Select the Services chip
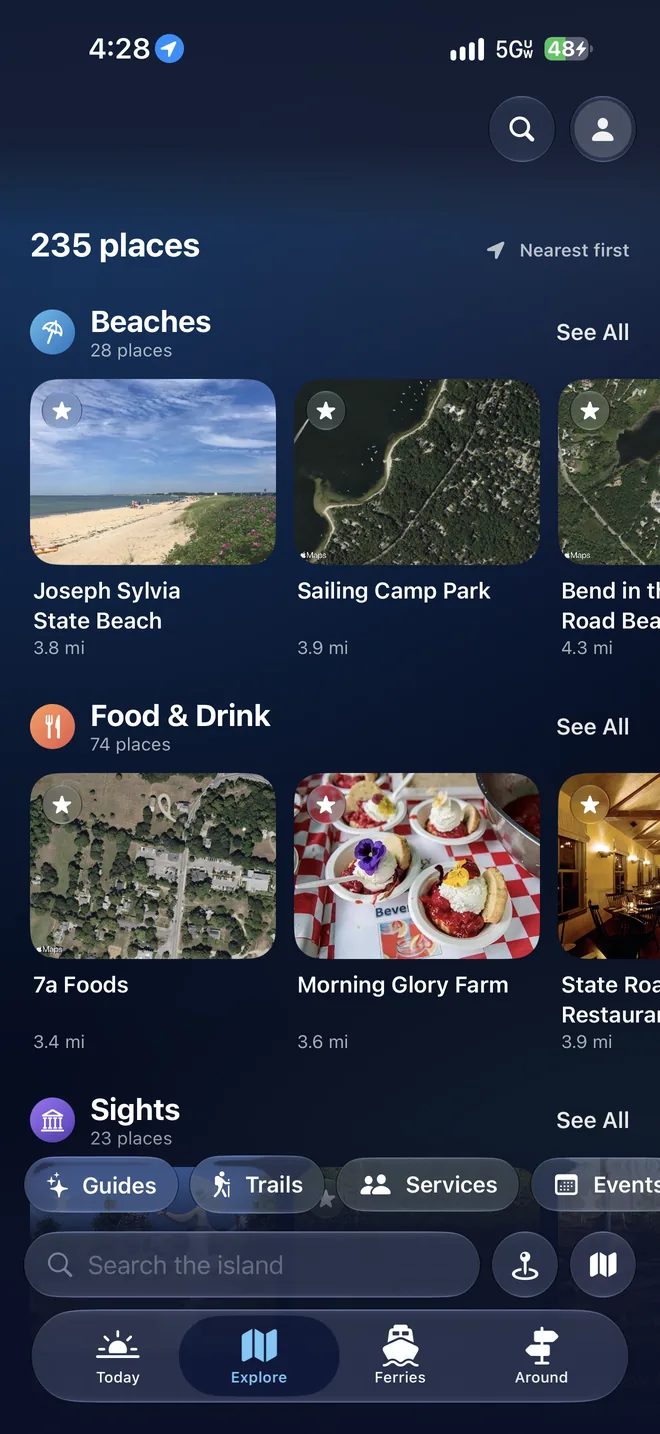This screenshot has height=1434, width=660. point(428,1185)
